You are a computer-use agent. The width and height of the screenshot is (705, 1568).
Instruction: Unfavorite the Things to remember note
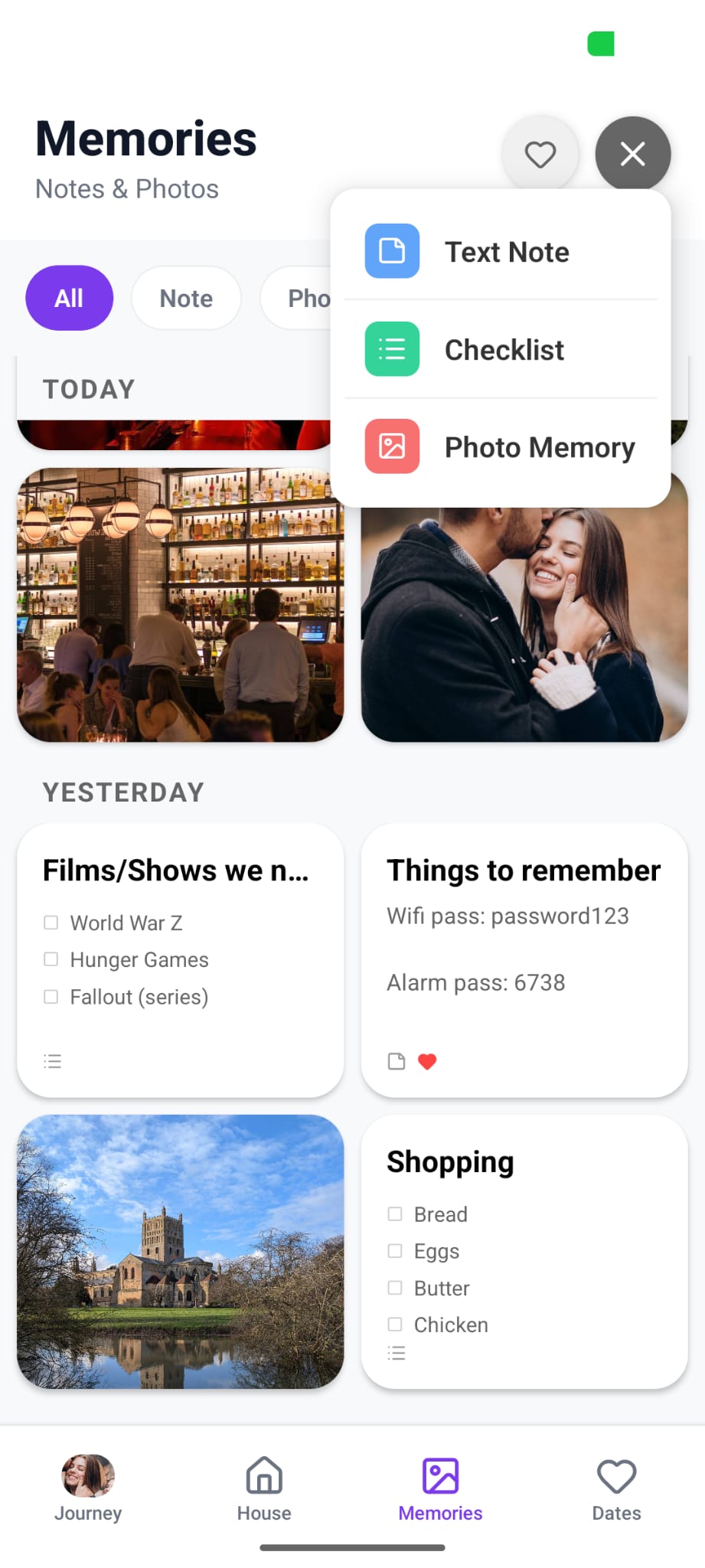coord(426,1060)
